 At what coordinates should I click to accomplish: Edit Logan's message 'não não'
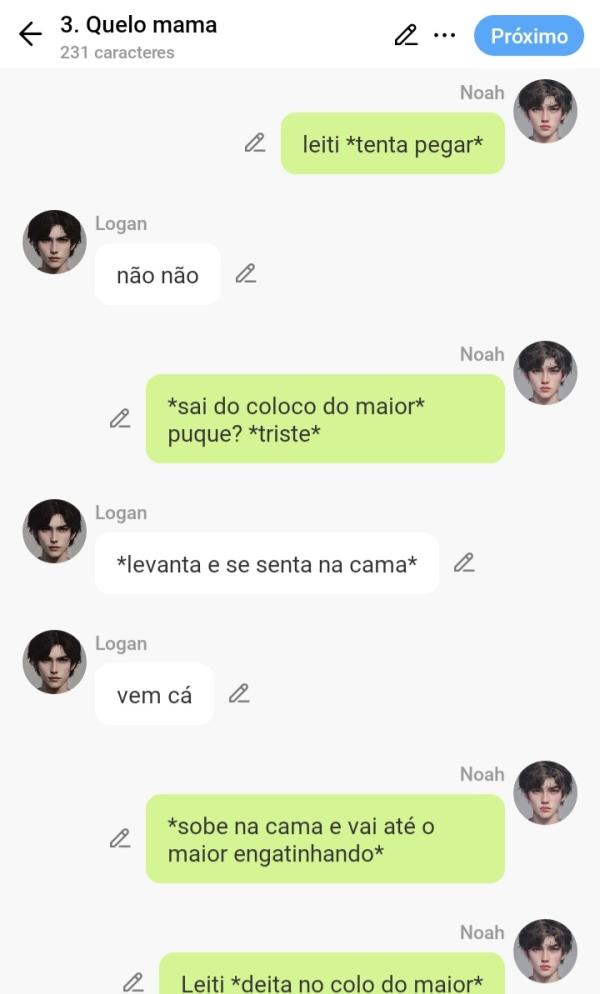246,273
